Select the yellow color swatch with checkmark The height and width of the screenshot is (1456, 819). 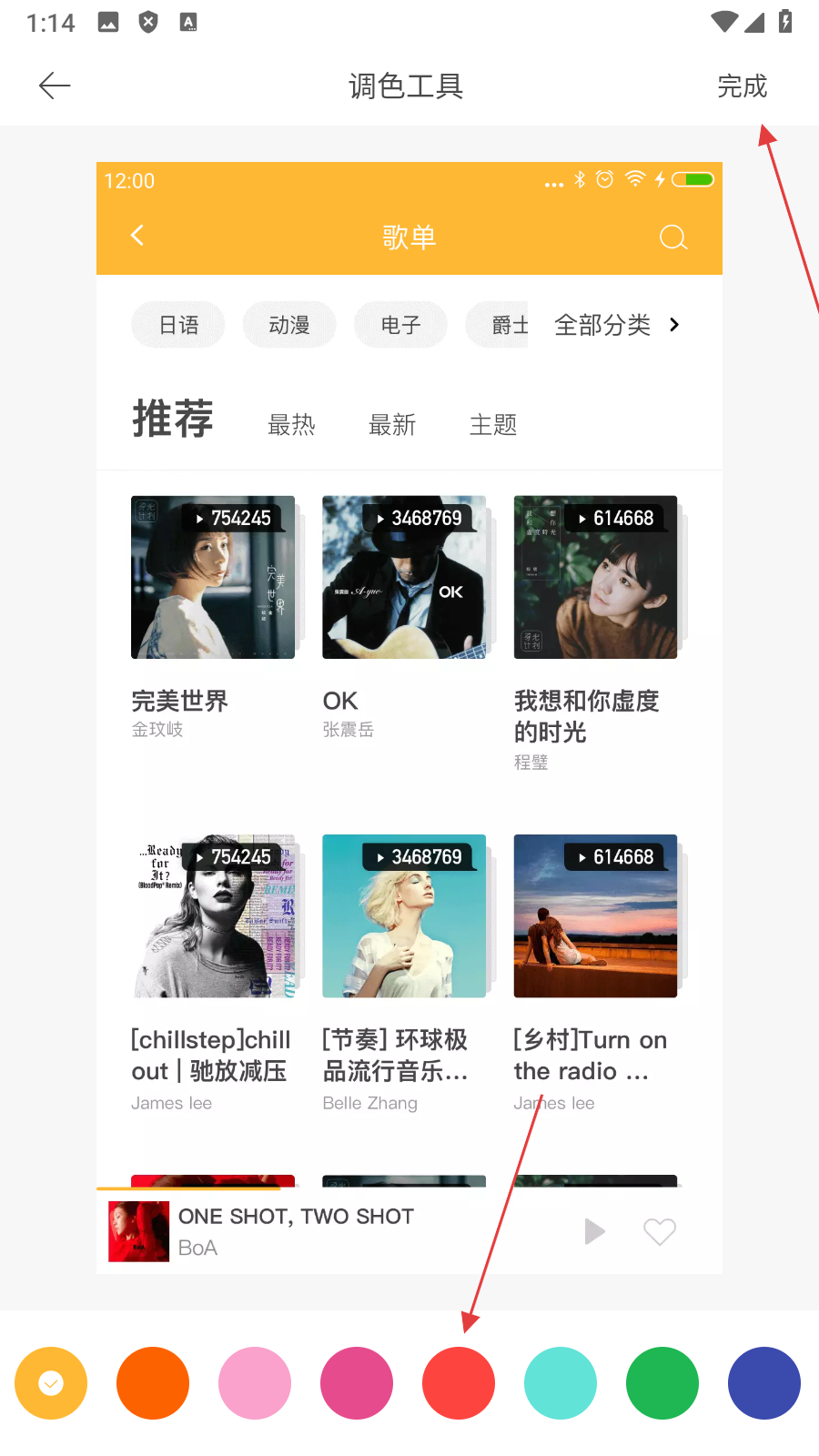click(x=51, y=1383)
